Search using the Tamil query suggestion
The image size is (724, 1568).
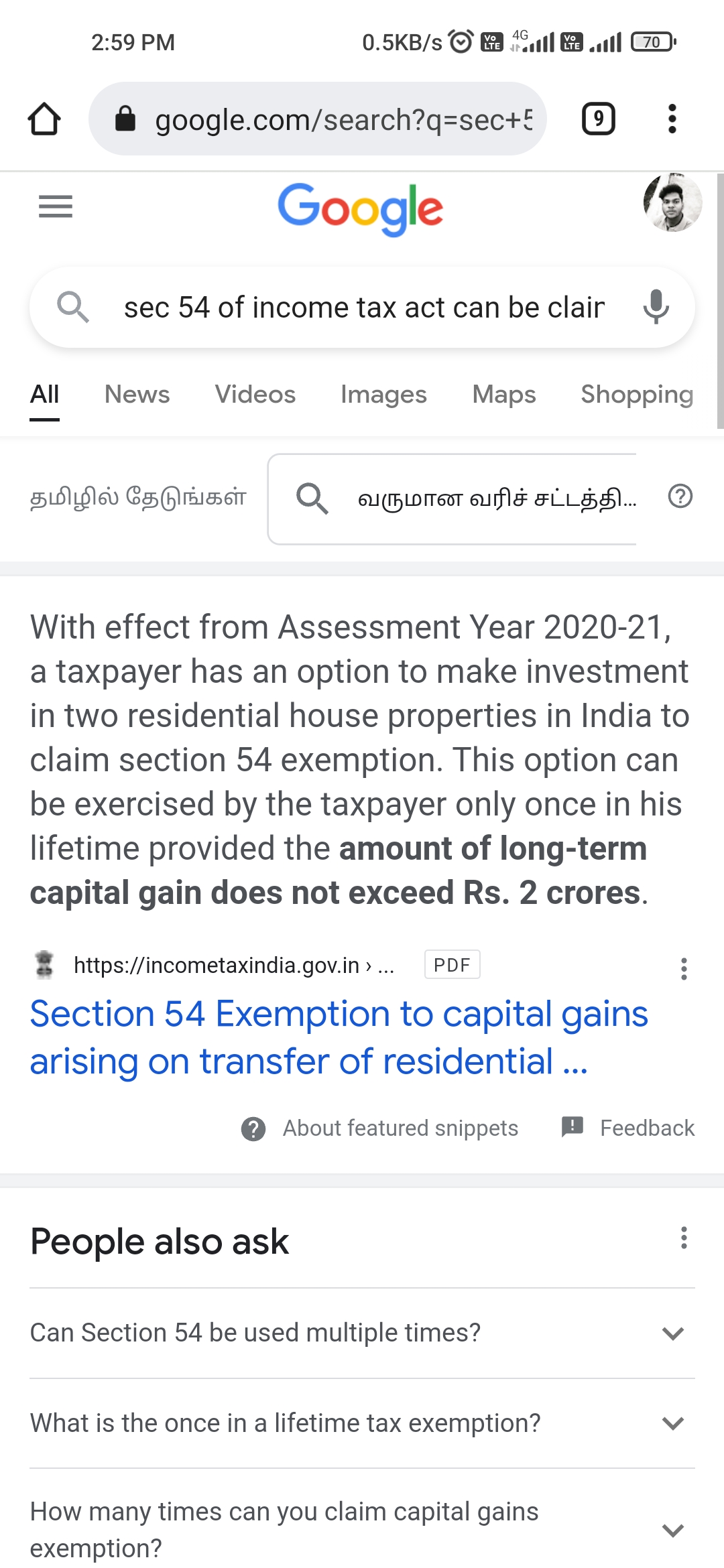click(x=463, y=499)
